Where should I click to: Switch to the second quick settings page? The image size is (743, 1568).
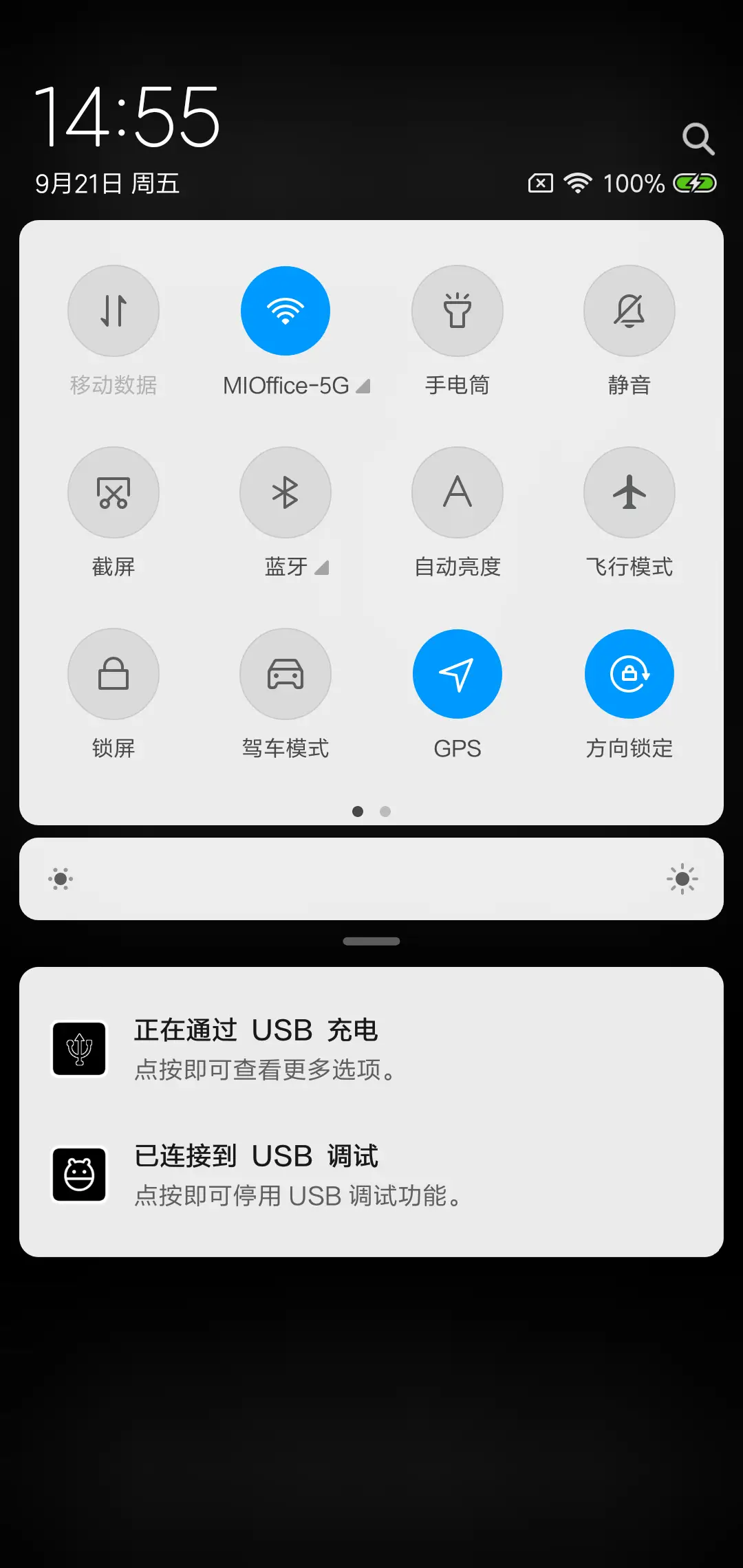click(385, 812)
